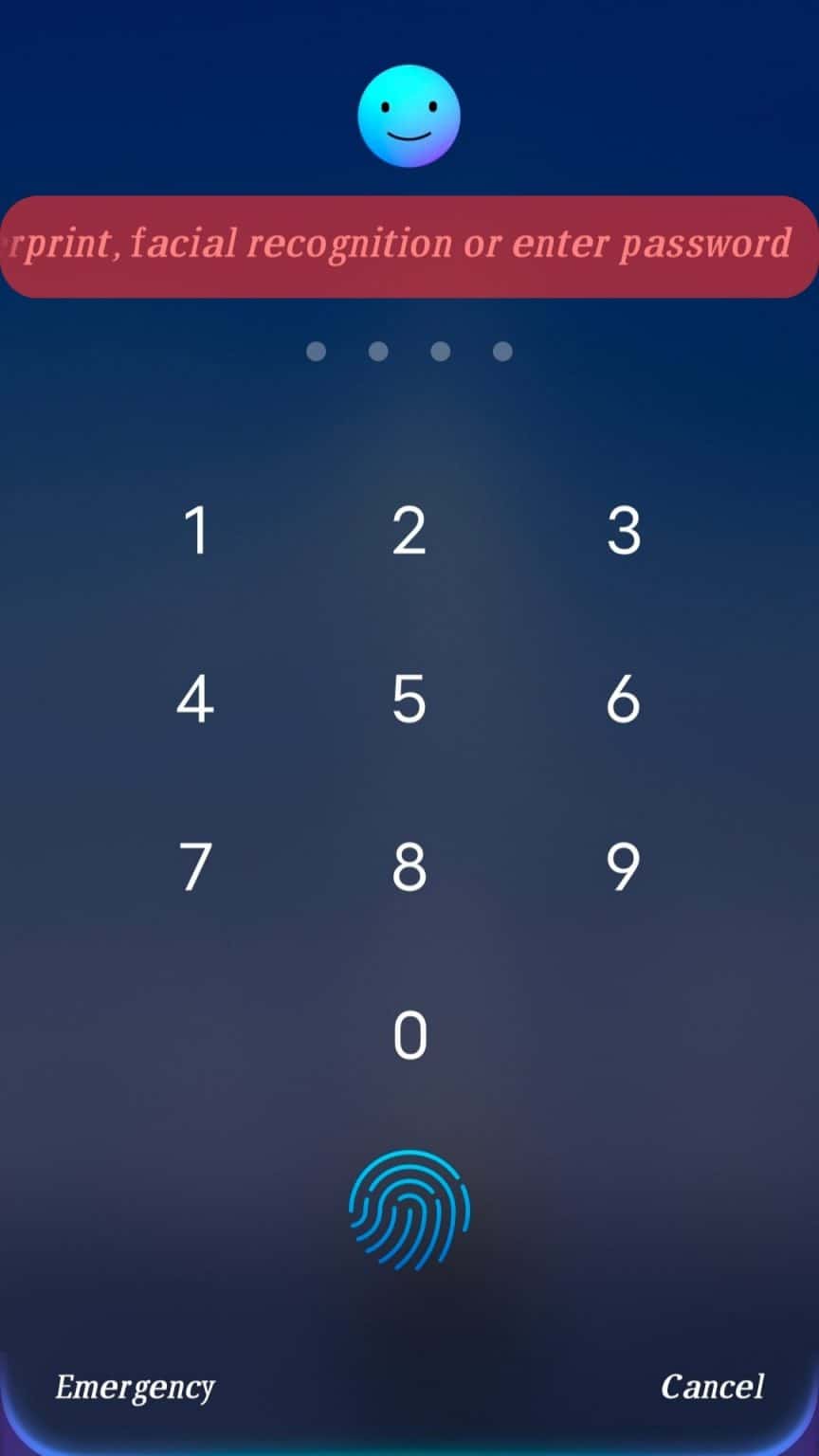Tap Cancel to dismiss the keypad
This screenshot has width=819, height=1456.
pos(712,1387)
